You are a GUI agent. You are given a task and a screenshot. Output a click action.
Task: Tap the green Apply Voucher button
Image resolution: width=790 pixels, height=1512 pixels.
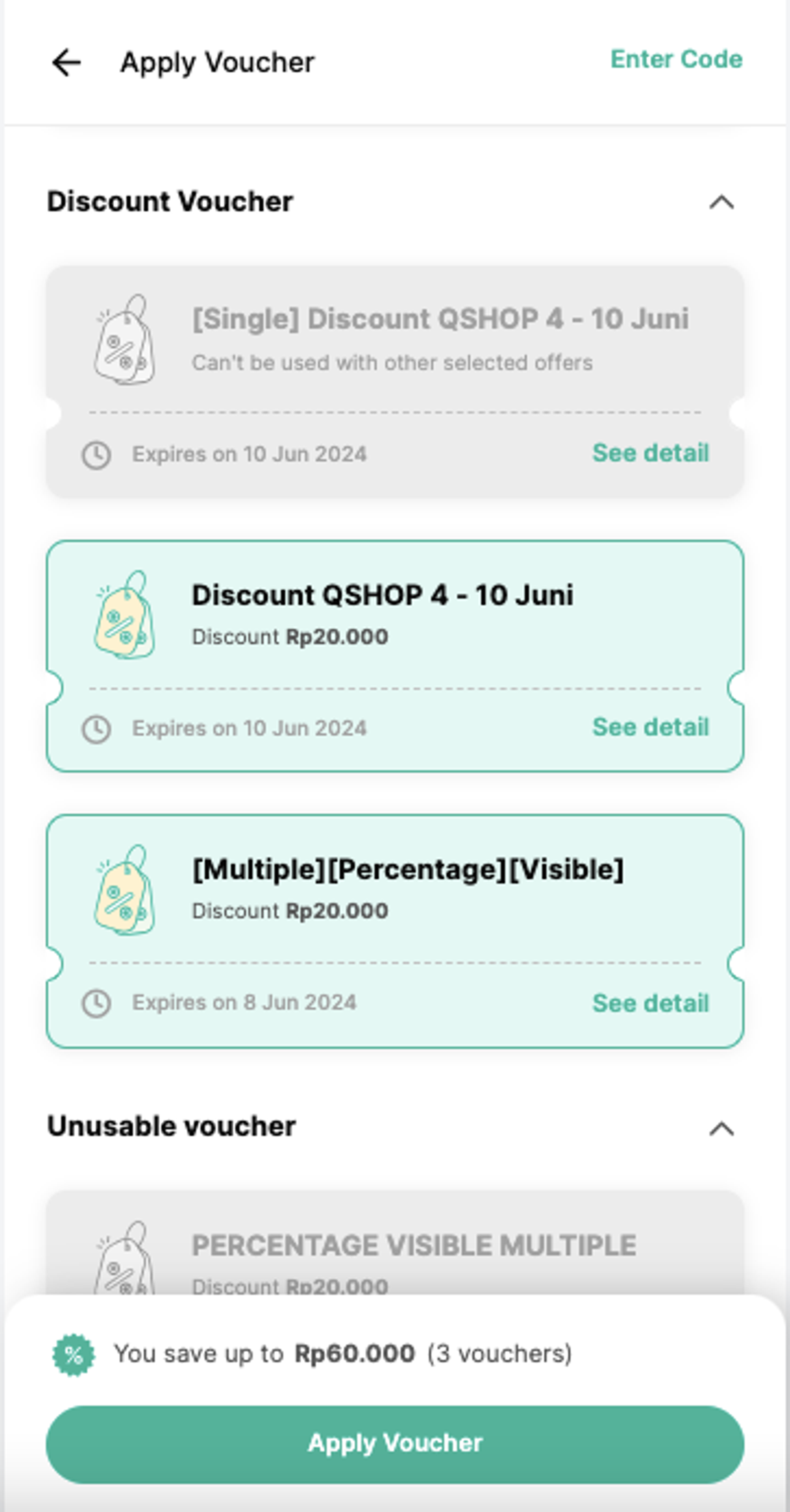(x=395, y=1444)
